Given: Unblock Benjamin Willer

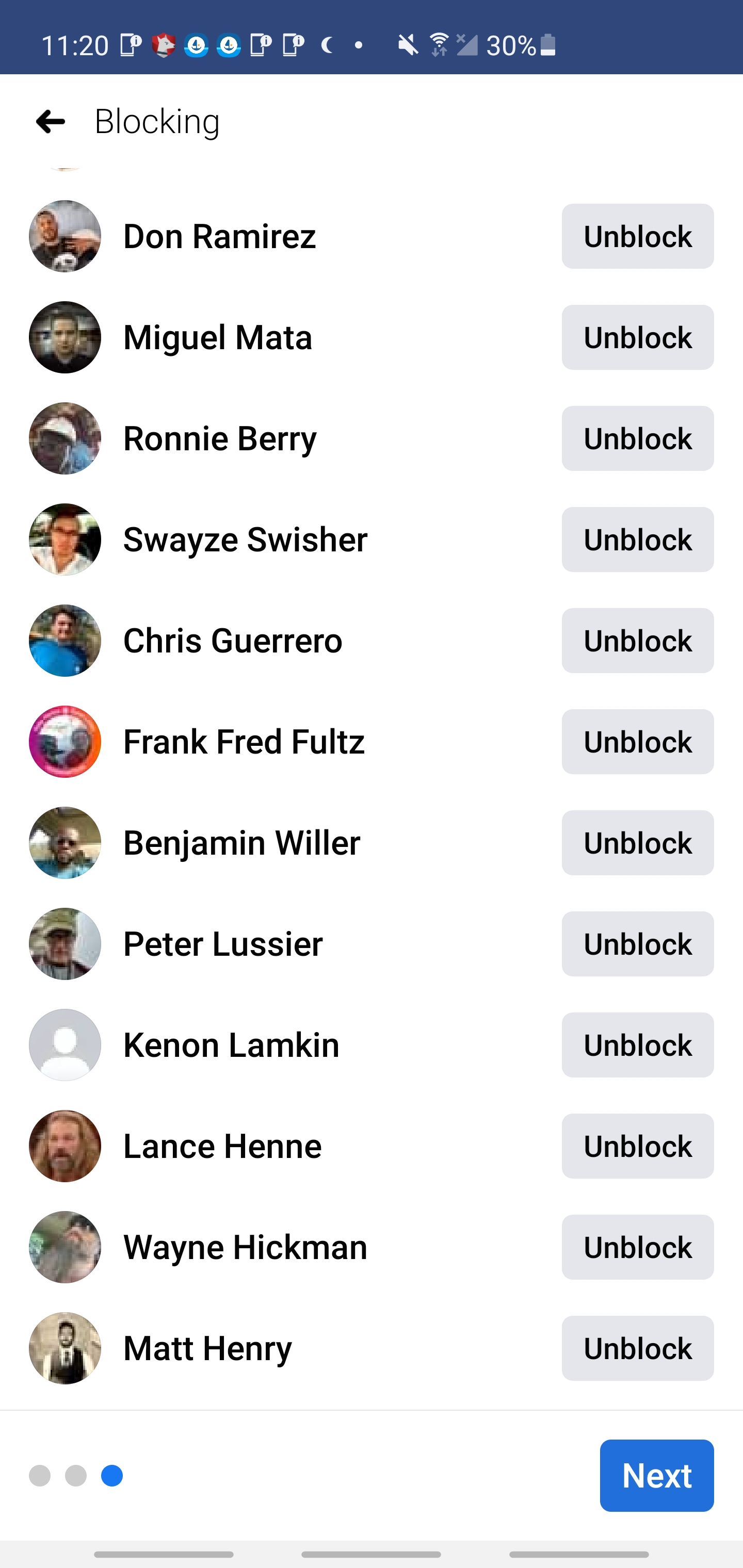Looking at the screenshot, I should click(637, 842).
